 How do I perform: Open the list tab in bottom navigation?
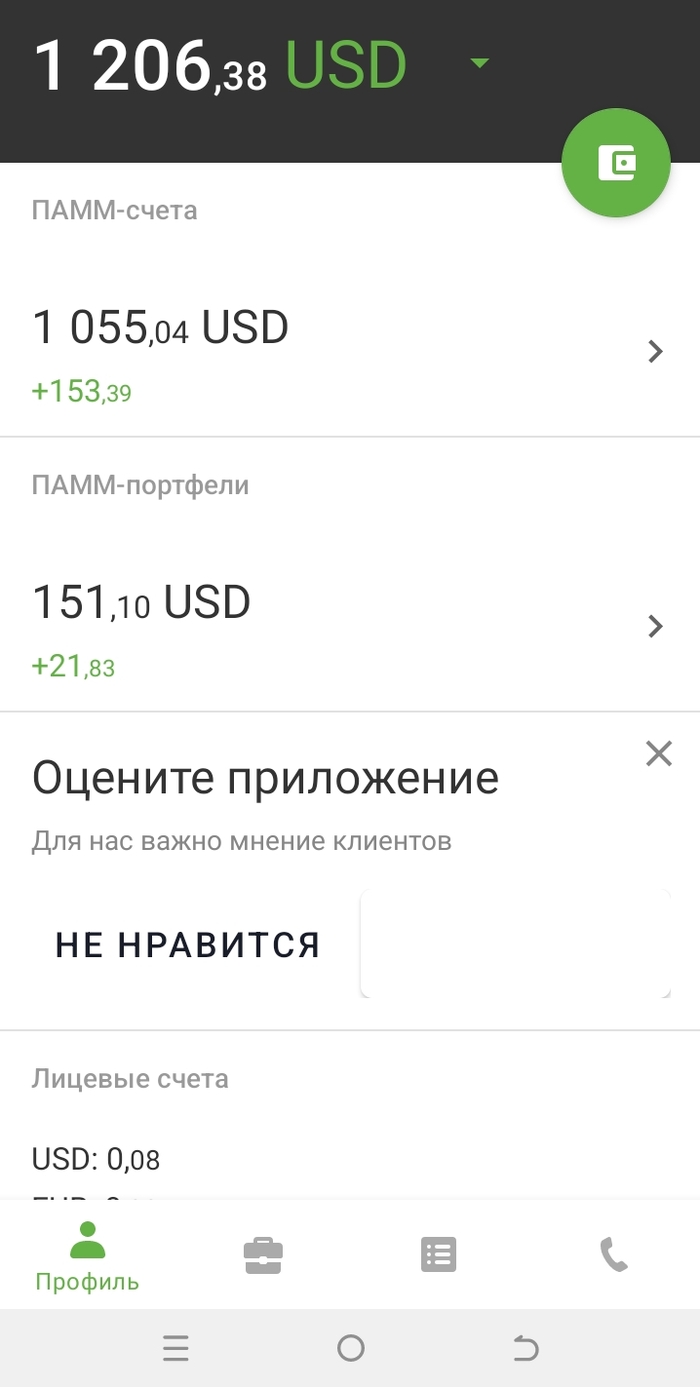coord(439,1255)
